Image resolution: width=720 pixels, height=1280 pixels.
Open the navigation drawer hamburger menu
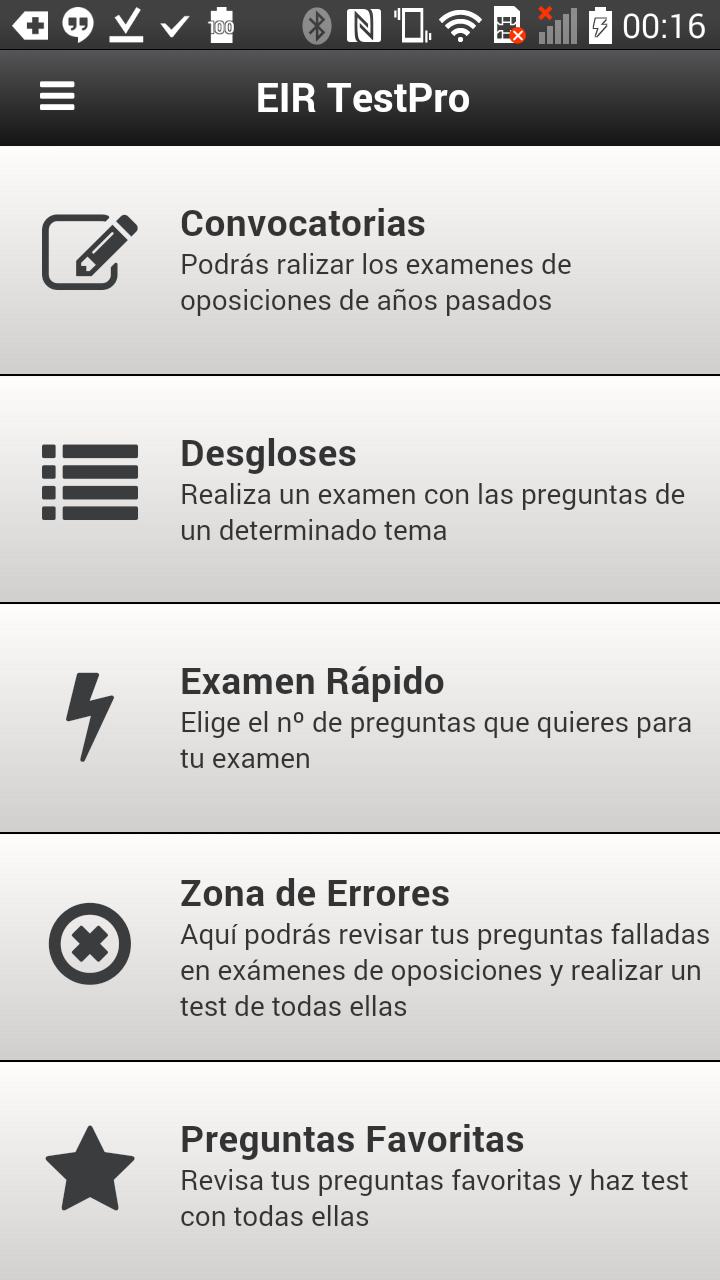tap(56, 96)
